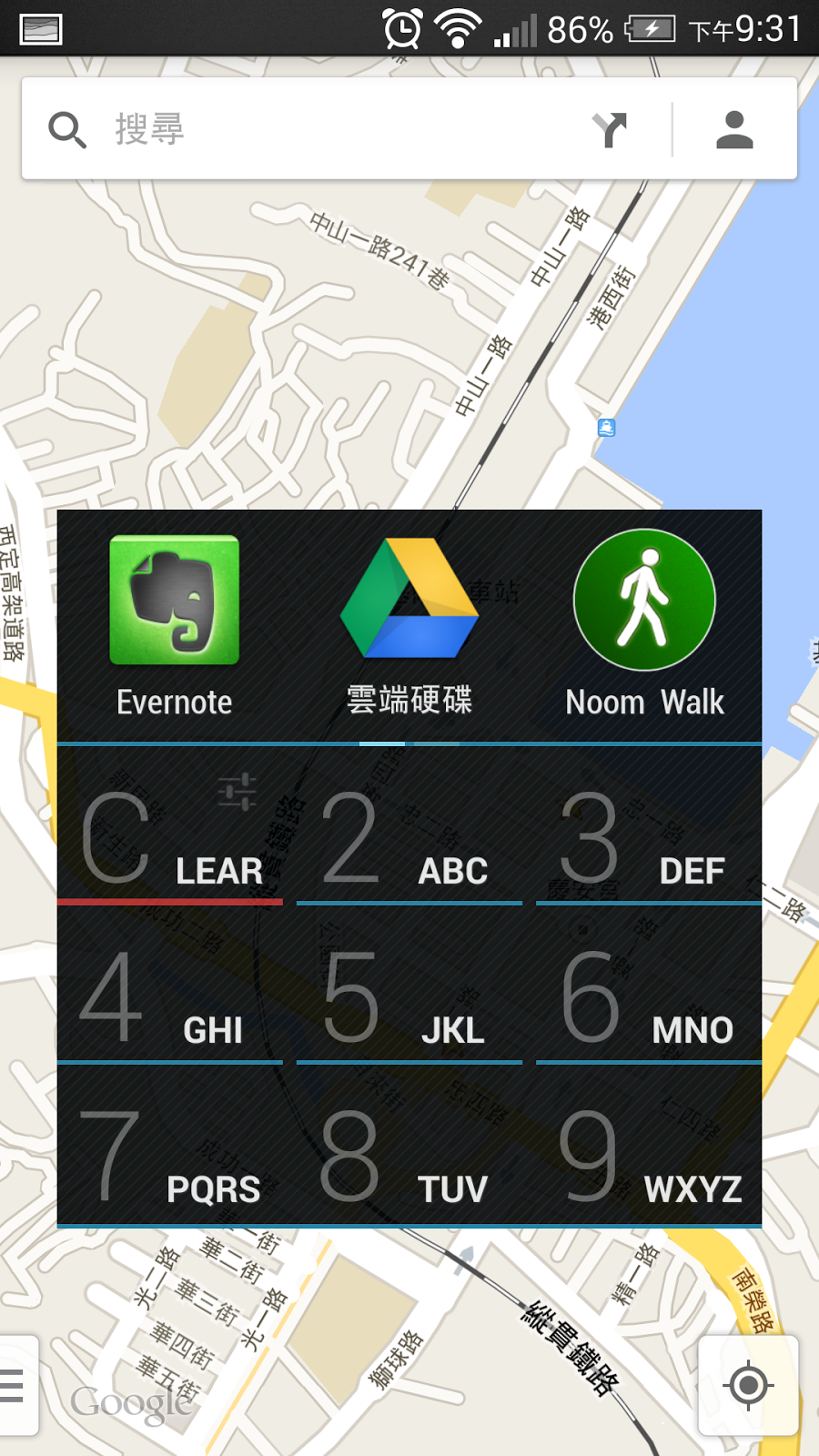The image size is (819, 1456).
Task: Open the sliders settings icon
Action: pyautogui.click(x=238, y=792)
